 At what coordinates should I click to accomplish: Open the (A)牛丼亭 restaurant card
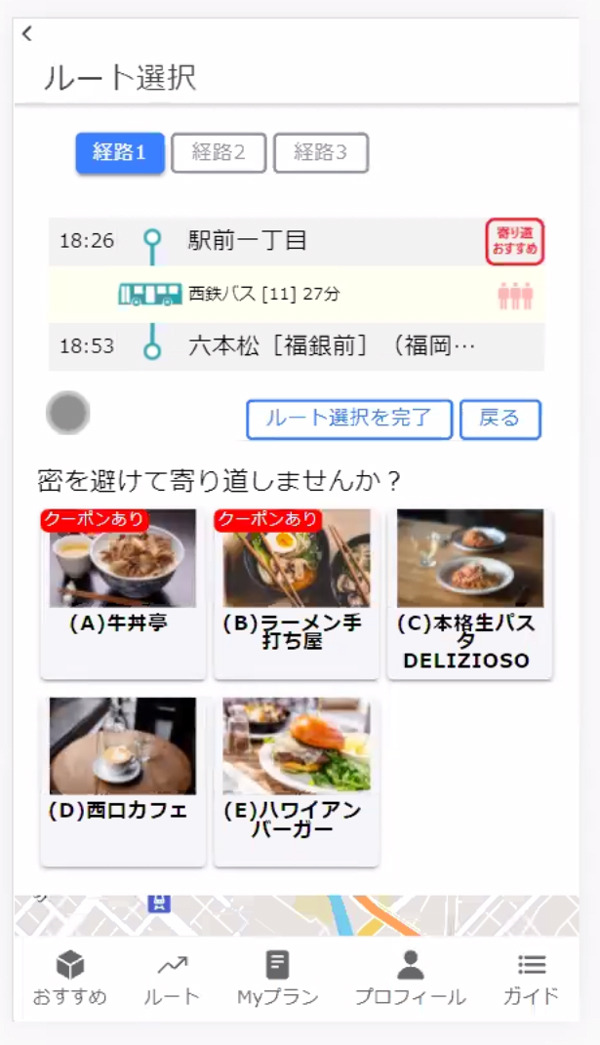123,592
